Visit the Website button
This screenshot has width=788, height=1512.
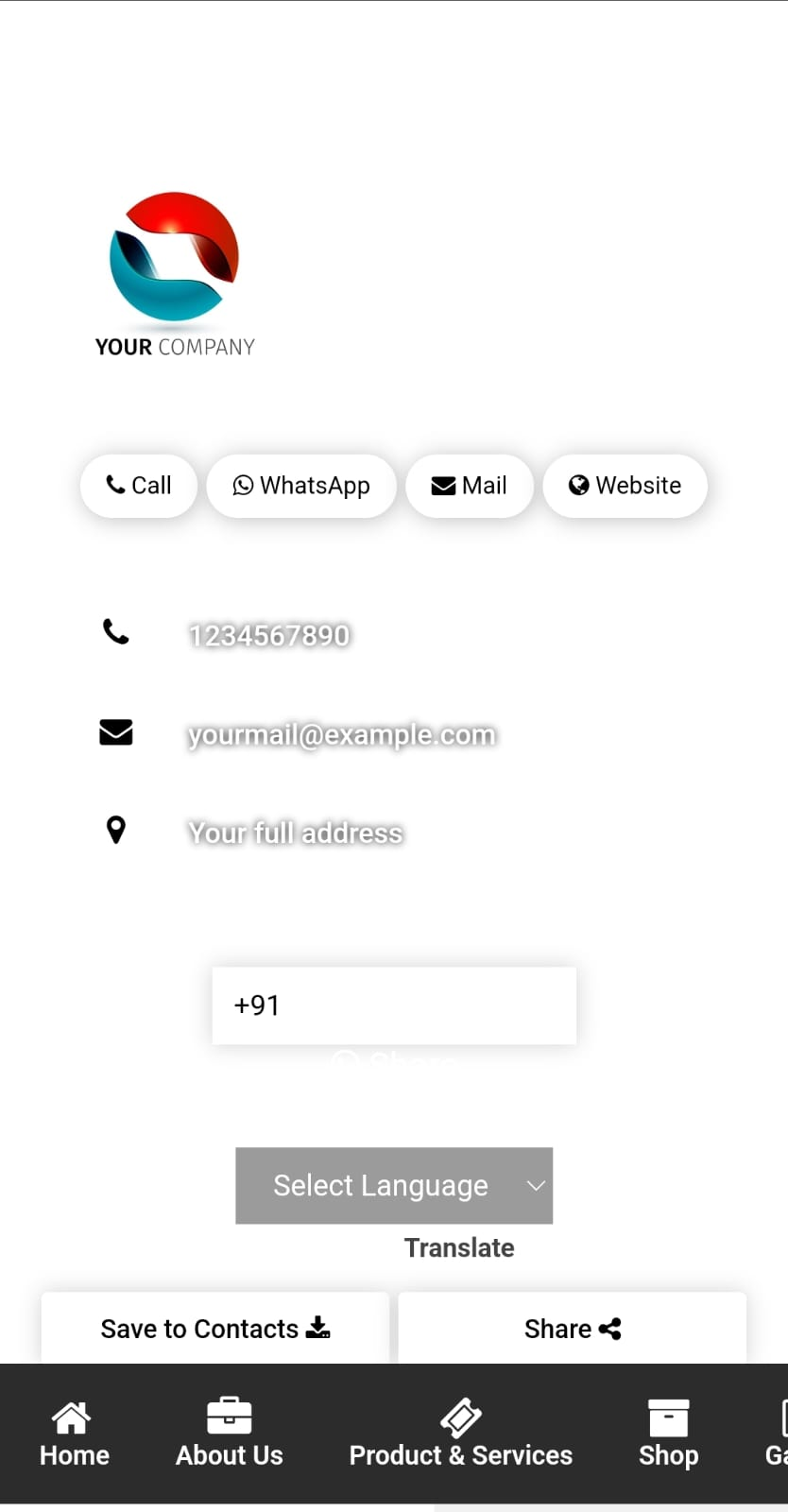pos(625,486)
